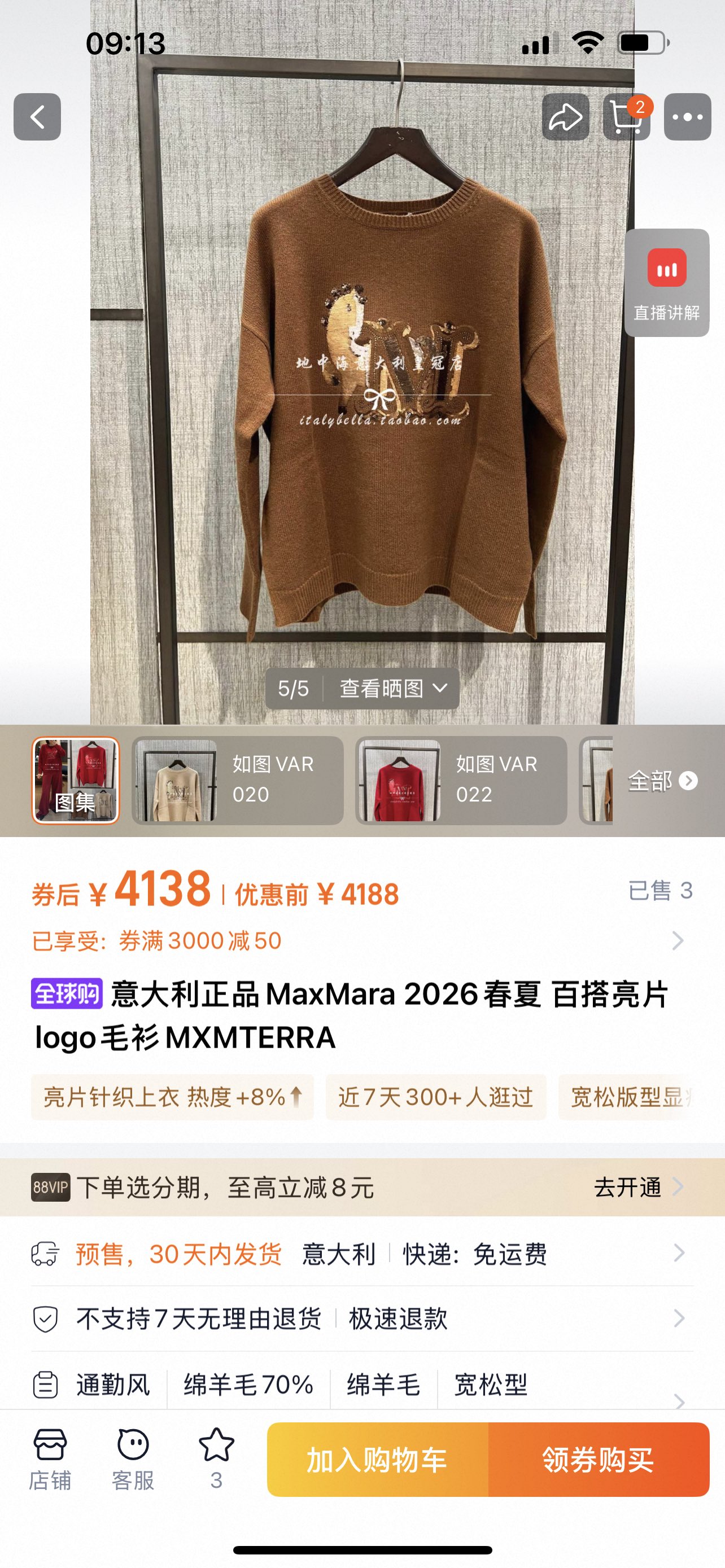Image resolution: width=725 pixels, height=1568 pixels.
Task: Tap 加入购物车 to add to cart
Action: (377, 1460)
